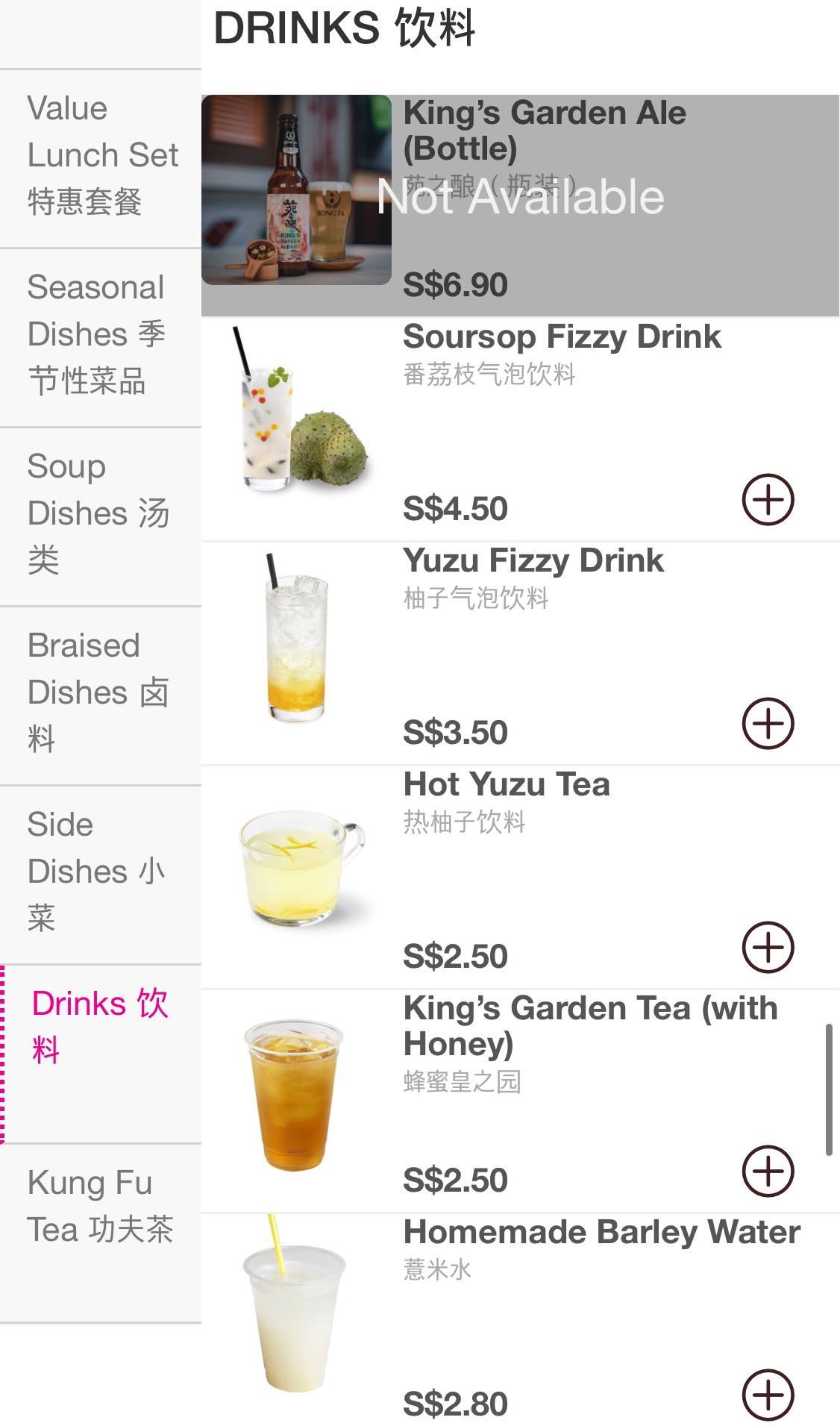The image size is (840, 1426).
Task: View the Yuzu Fizzy Drink photo
Action: (x=296, y=637)
